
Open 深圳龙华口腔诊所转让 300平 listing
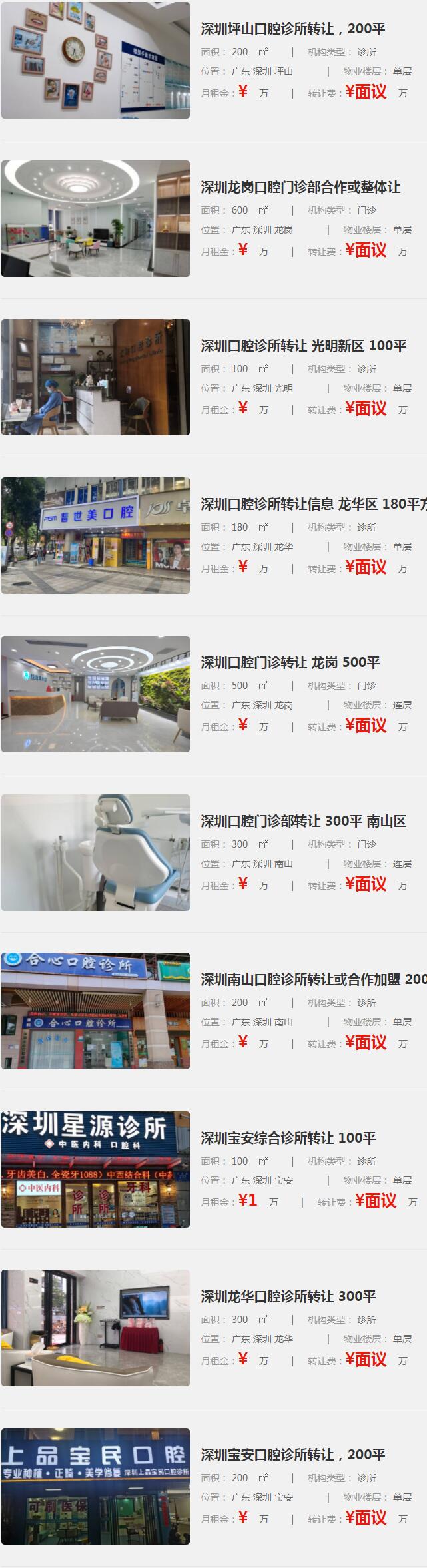[x=288, y=1296]
